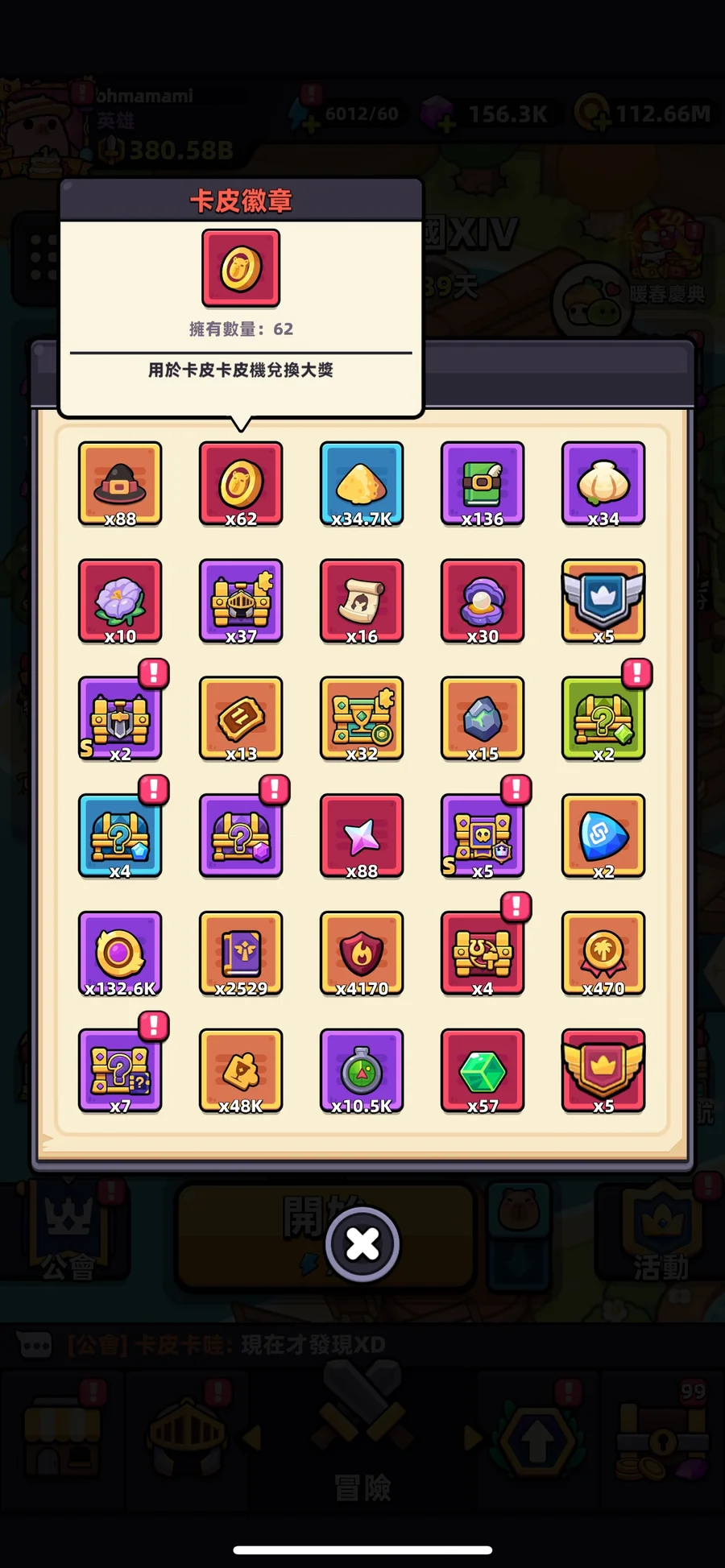This screenshot has height=1568, width=725.
Task: Tap the gold pile item x34.7K
Action: (362, 483)
